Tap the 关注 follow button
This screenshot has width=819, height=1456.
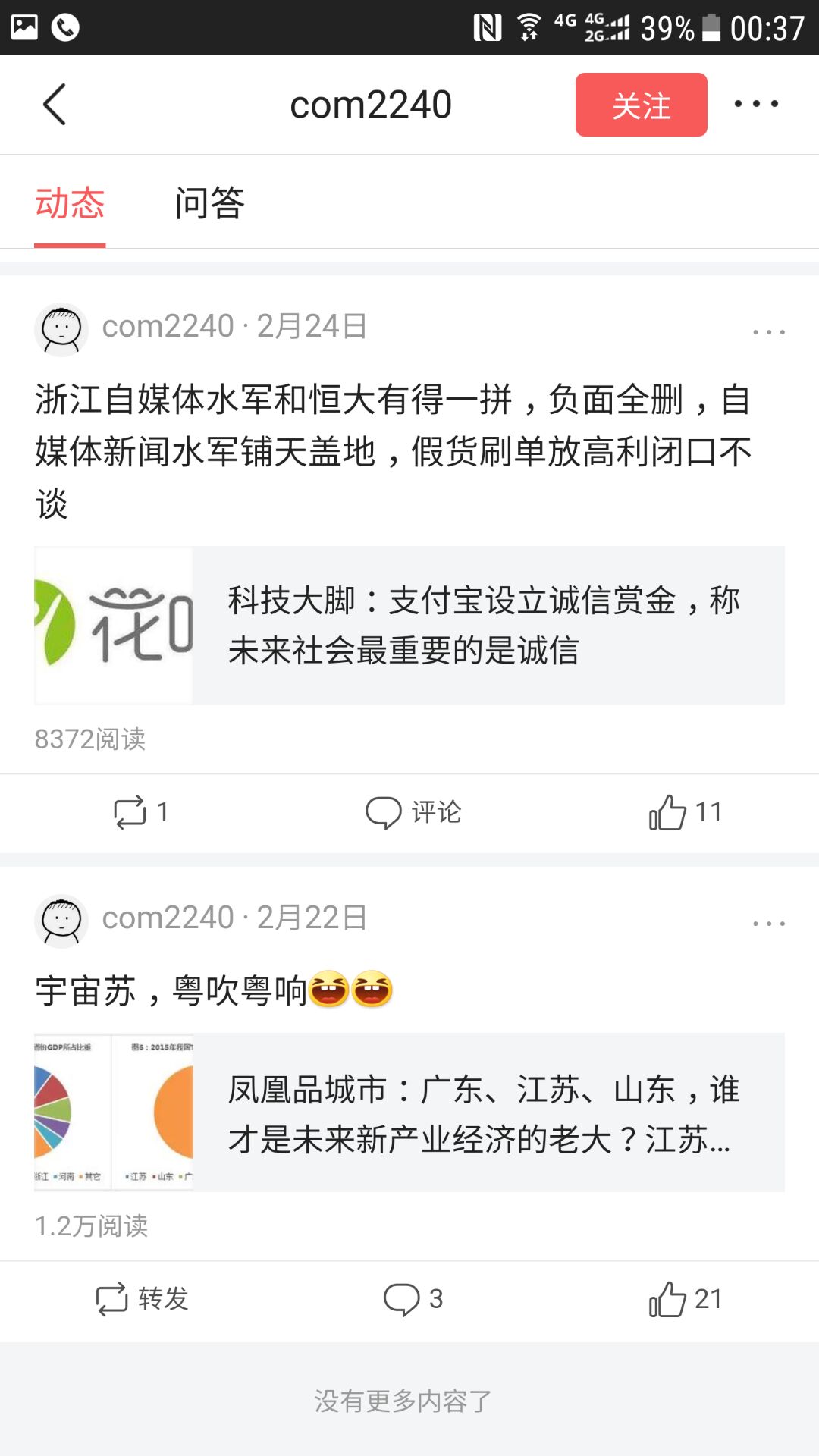coord(641,106)
